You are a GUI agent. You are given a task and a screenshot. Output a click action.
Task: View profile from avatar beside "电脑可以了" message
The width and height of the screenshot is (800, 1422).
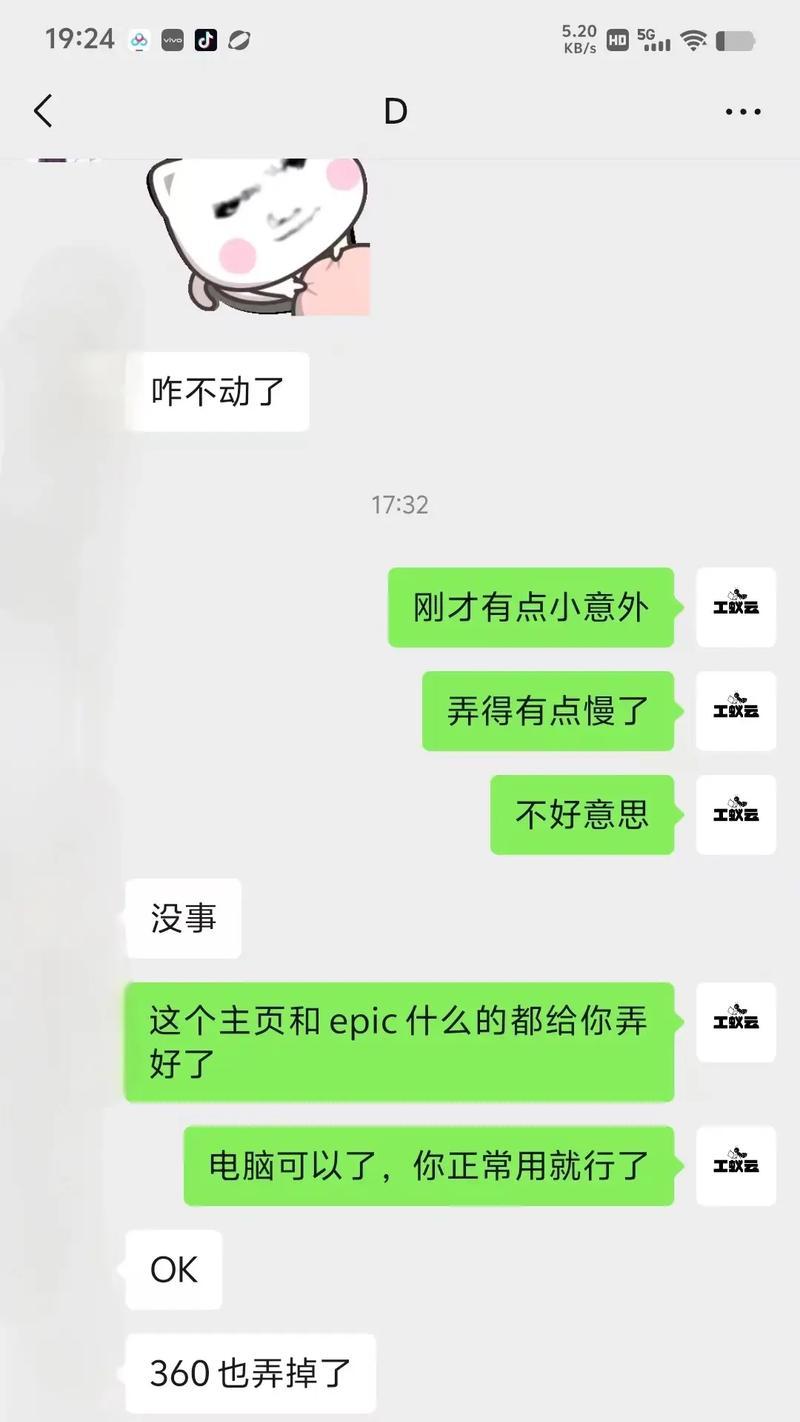click(735, 1165)
